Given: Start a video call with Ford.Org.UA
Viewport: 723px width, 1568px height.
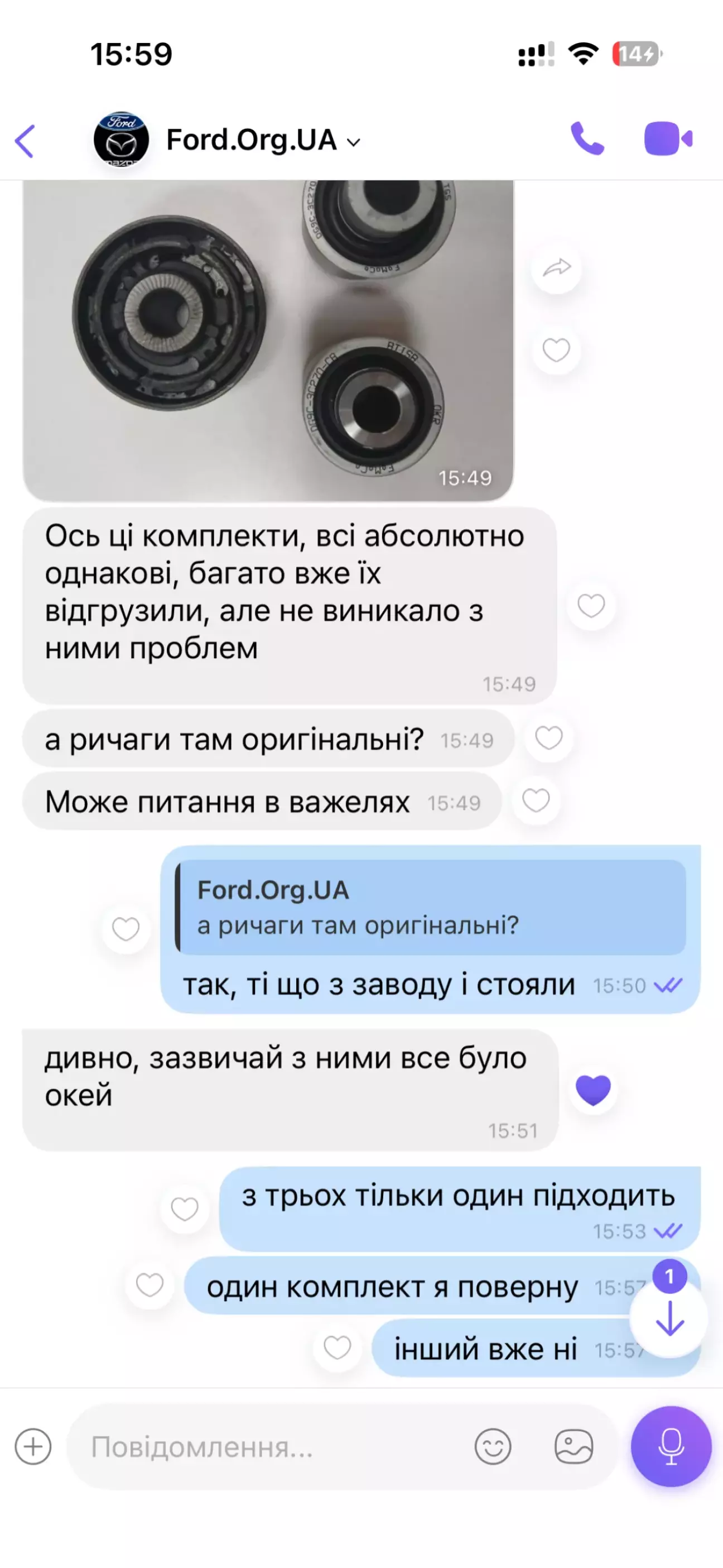Looking at the screenshot, I should click(668, 140).
